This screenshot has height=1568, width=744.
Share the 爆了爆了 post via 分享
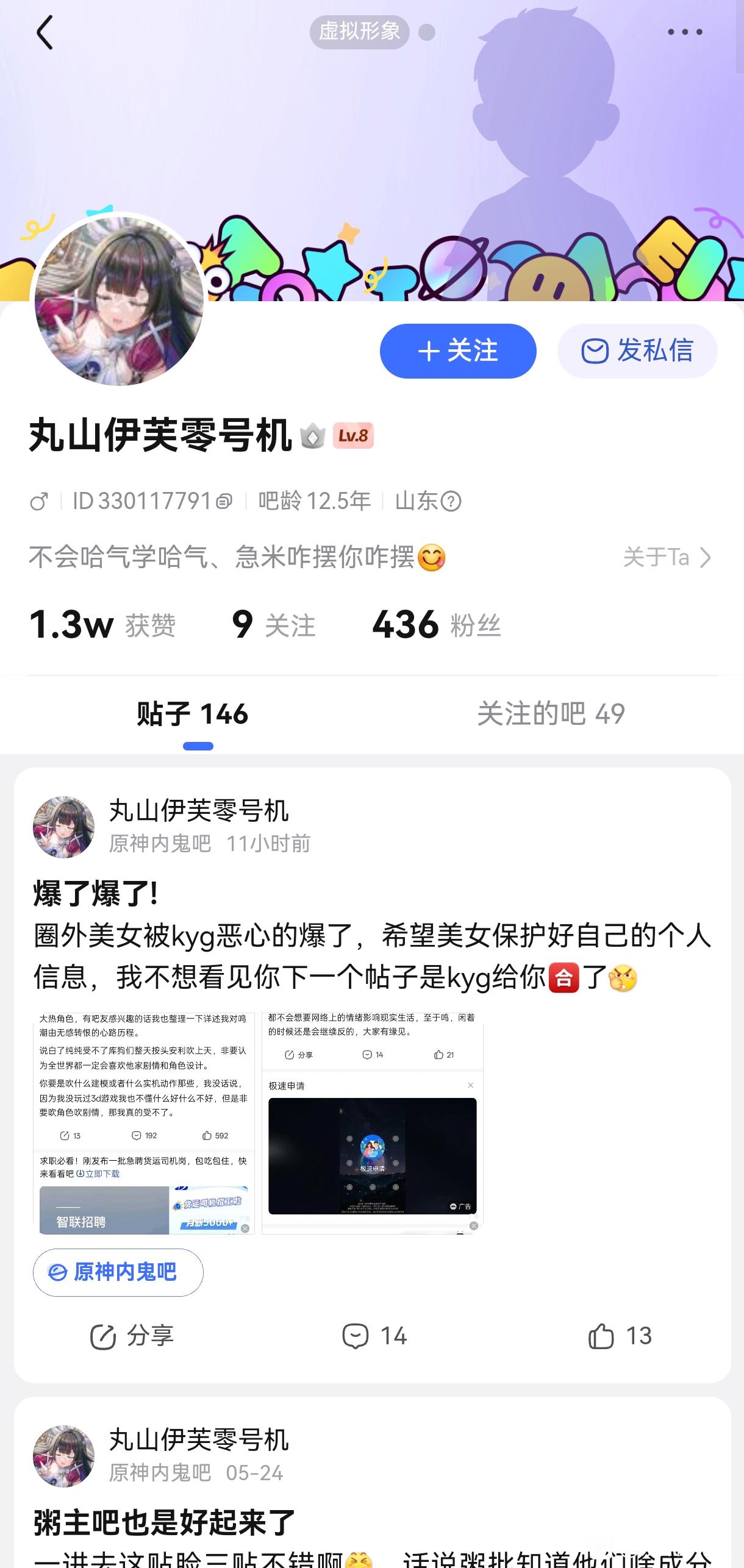(x=132, y=1336)
